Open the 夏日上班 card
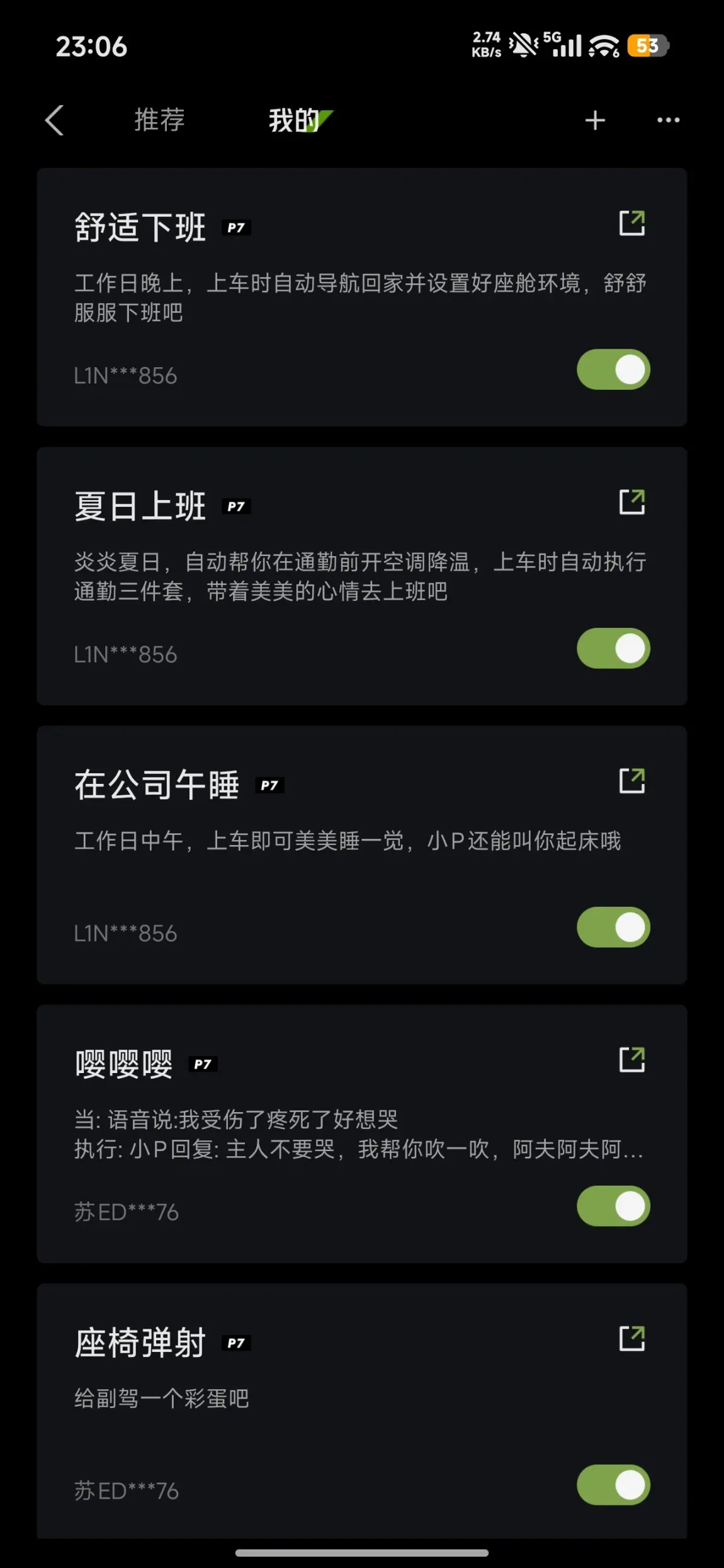Screen dimensions: 724x1568 (x=361, y=576)
